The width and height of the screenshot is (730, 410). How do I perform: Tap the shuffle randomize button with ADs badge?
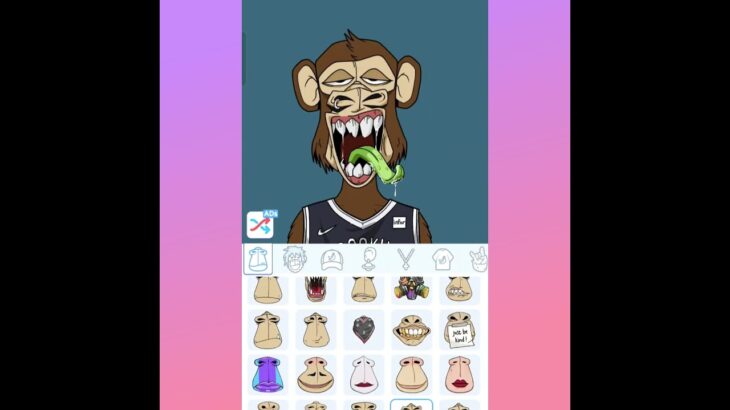pyautogui.click(x=260, y=224)
